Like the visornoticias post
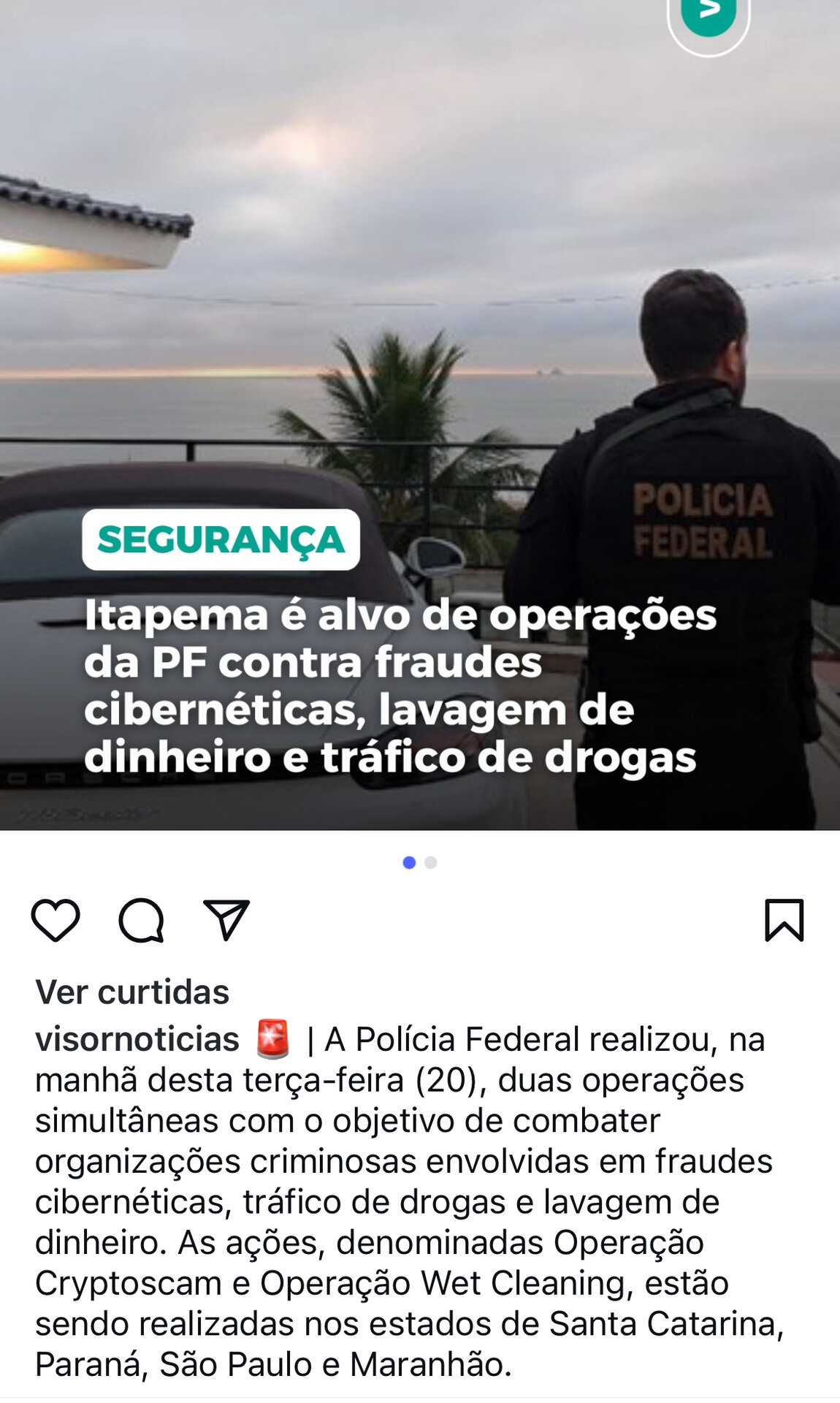This screenshot has height=1403, width=840. [x=56, y=920]
